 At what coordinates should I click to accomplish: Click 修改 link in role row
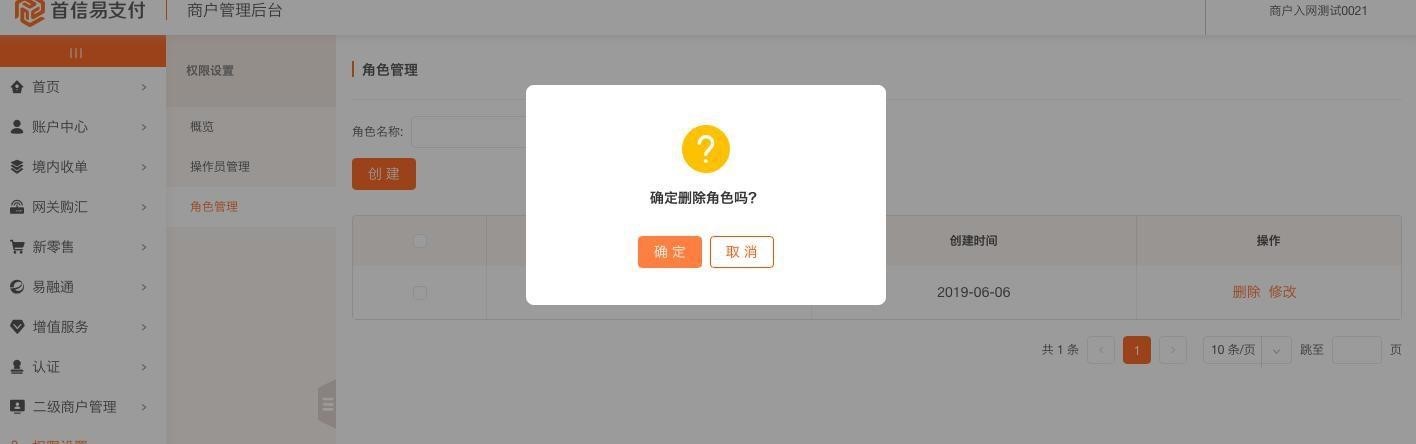pos(1282,292)
